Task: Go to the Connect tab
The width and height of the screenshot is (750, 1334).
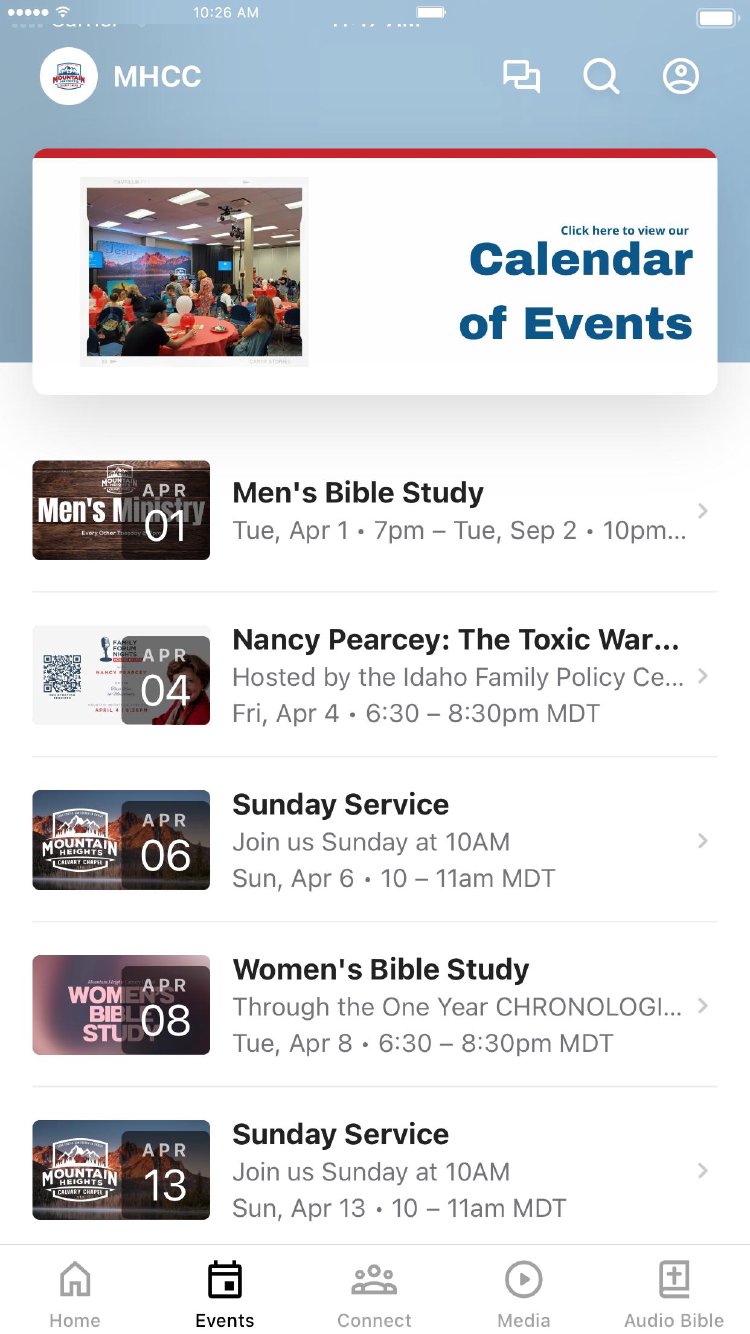Action: (x=374, y=1293)
